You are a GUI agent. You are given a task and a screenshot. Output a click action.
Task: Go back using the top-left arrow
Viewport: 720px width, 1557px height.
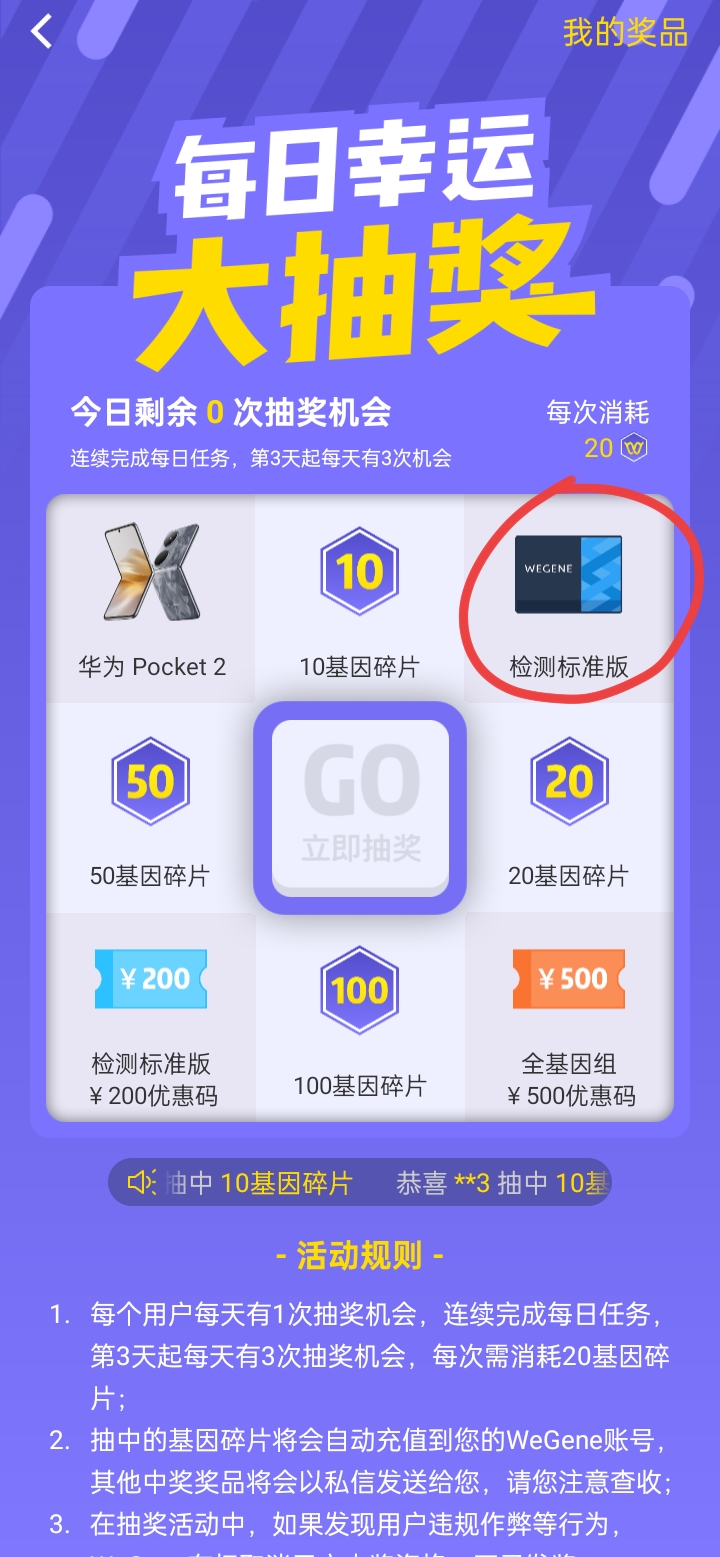(x=41, y=32)
